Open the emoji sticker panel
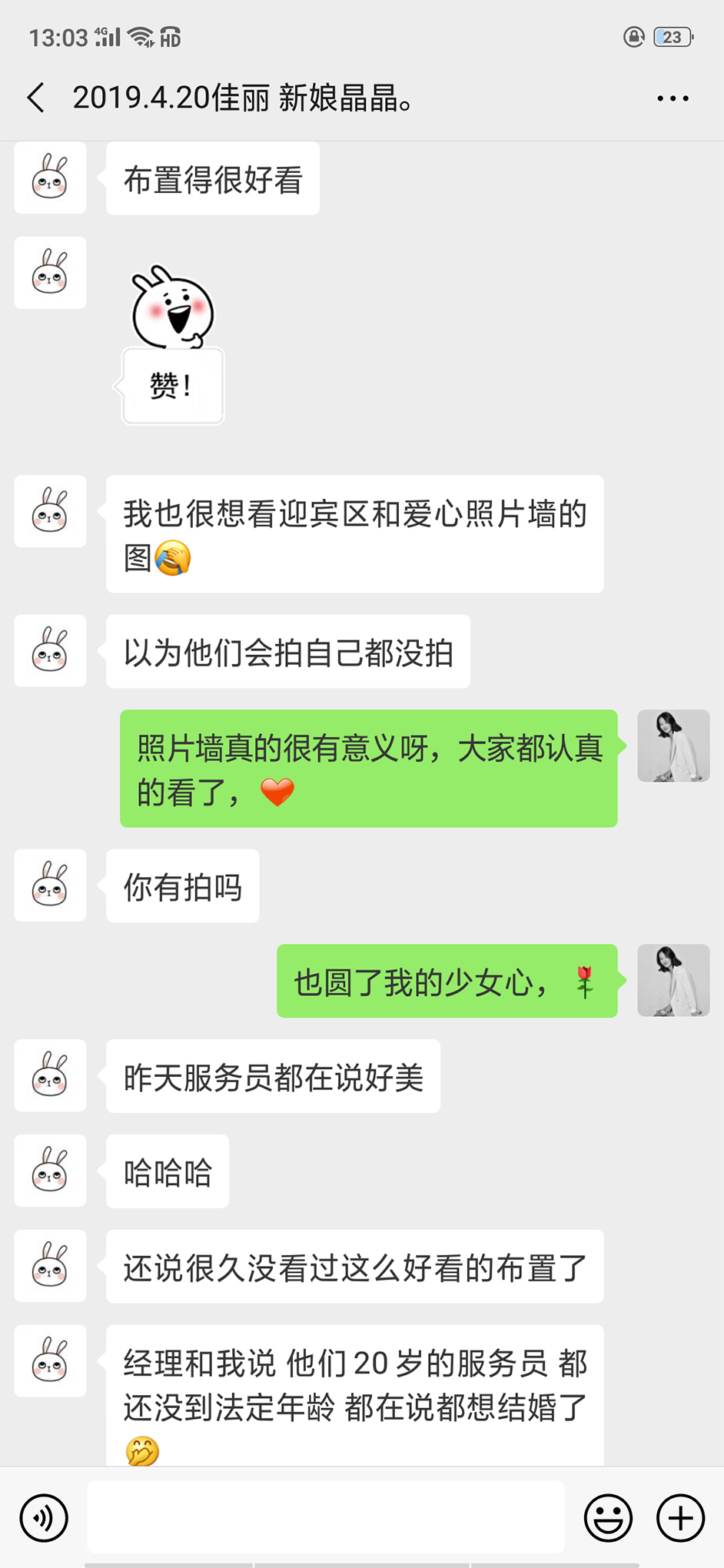Screen dimensions: 724x1568 pos(608,1517)
